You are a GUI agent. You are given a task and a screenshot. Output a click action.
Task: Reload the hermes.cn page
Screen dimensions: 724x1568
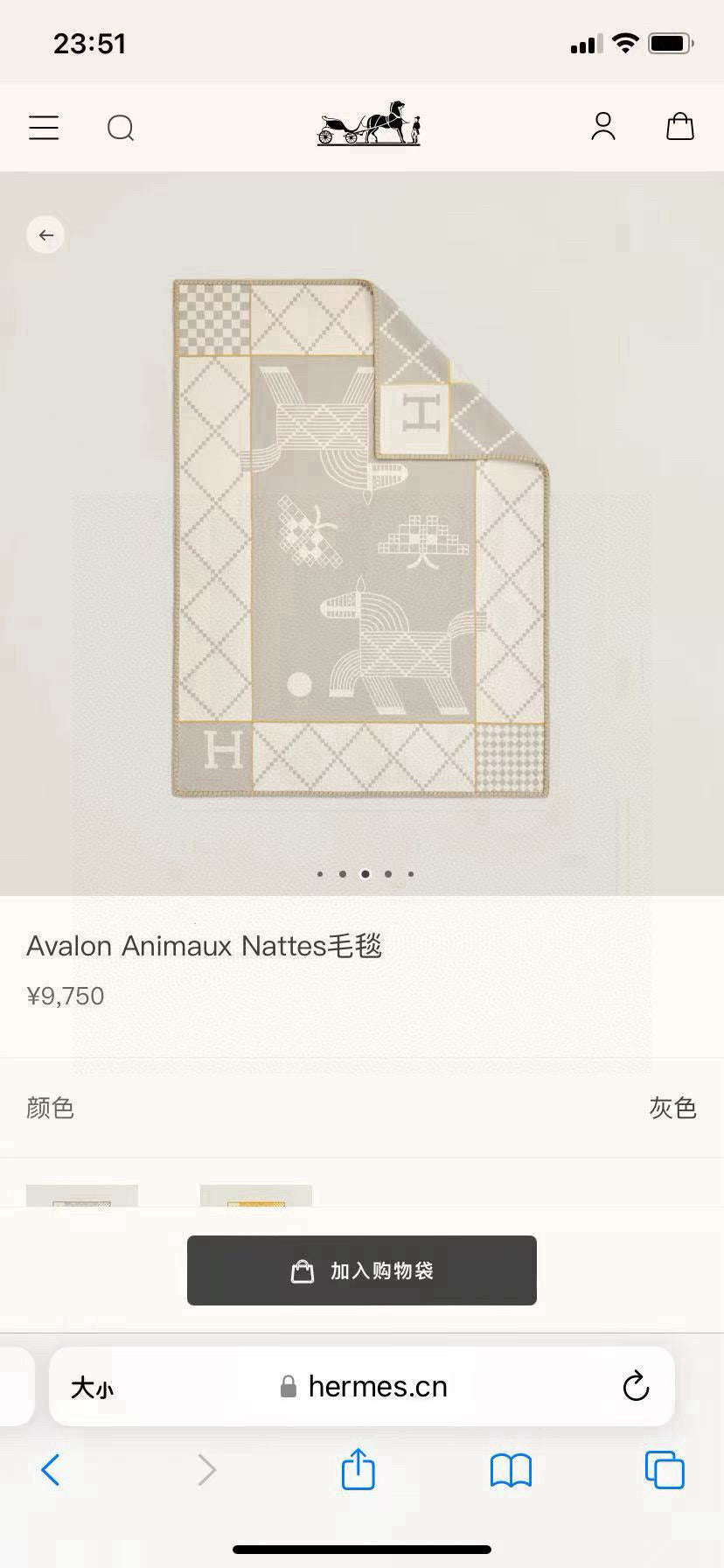pyautogui.click(x=636, y=1386)
